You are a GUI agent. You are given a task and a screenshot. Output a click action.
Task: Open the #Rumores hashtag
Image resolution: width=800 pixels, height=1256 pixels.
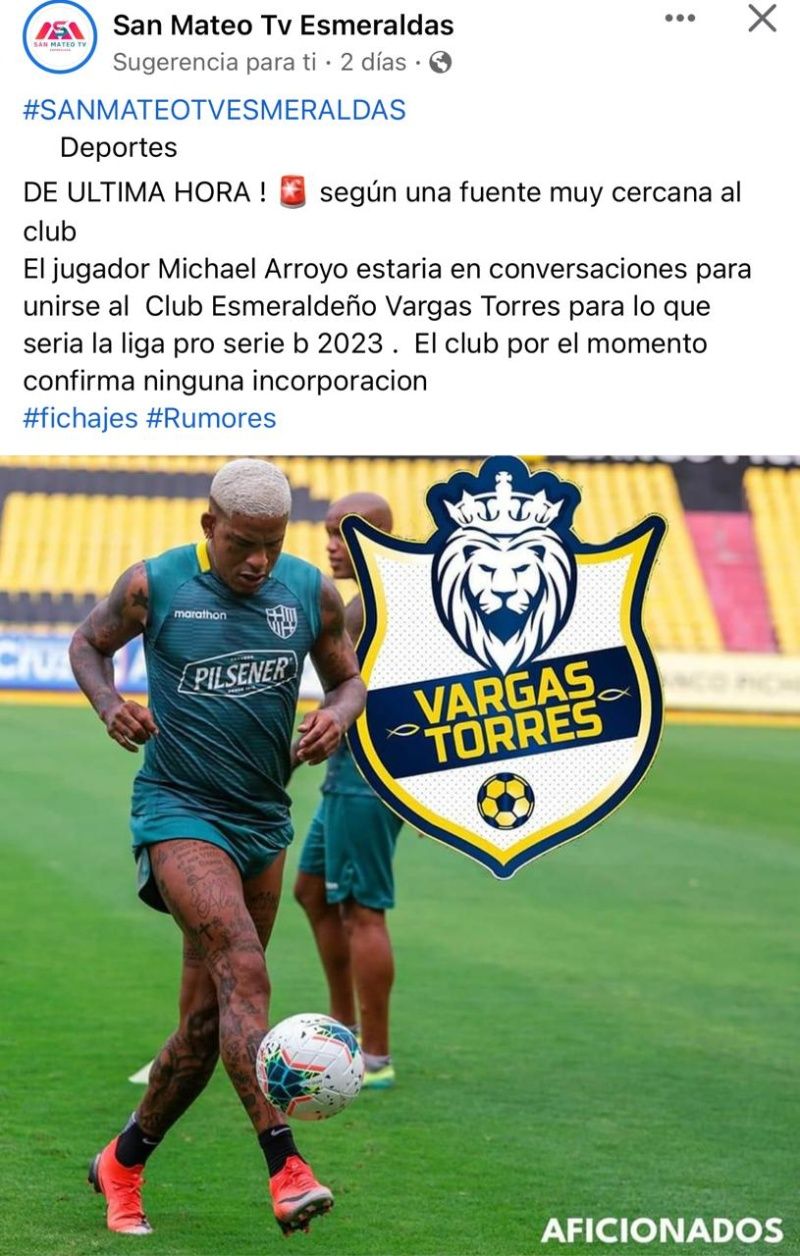coord(211,418)
